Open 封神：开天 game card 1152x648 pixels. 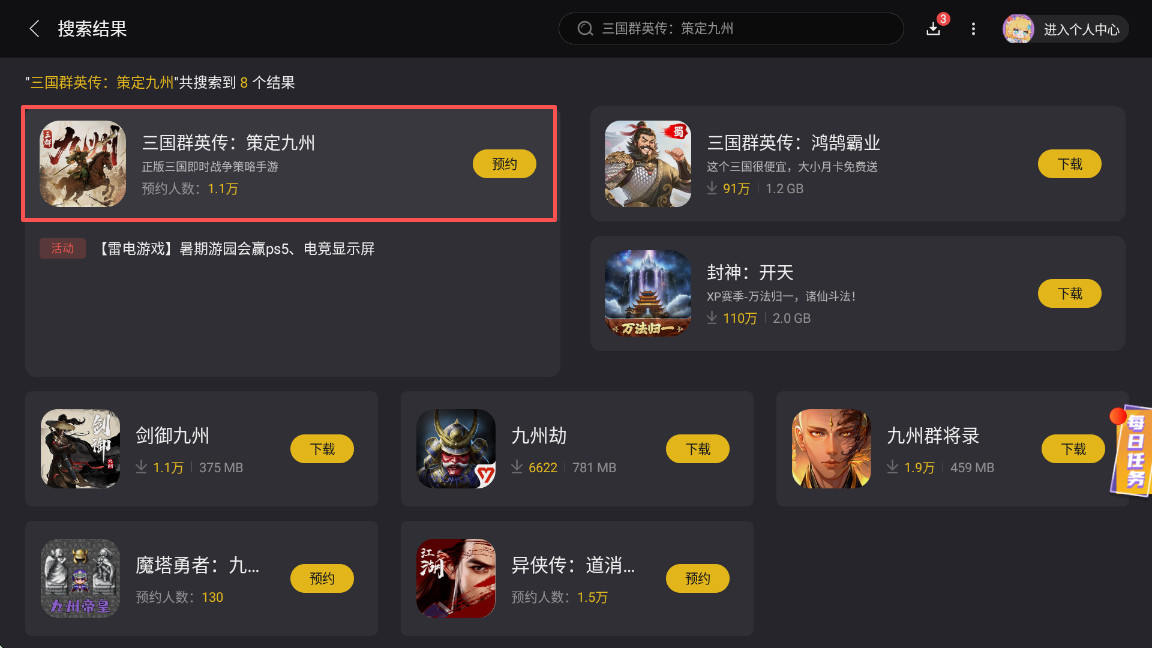(x=800, y=293)
